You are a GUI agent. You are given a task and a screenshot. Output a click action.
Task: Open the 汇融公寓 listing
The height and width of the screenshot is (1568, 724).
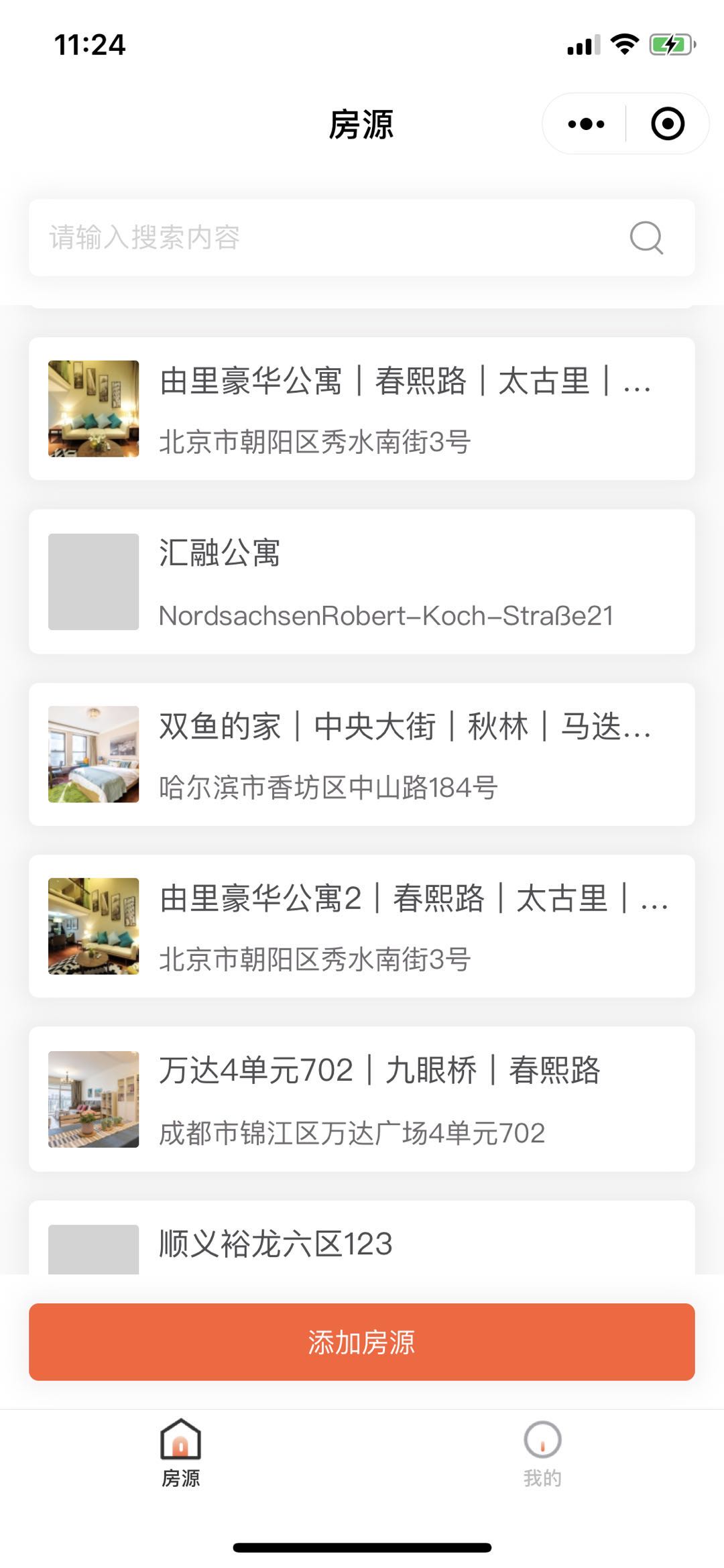click(x=361, y=581)
